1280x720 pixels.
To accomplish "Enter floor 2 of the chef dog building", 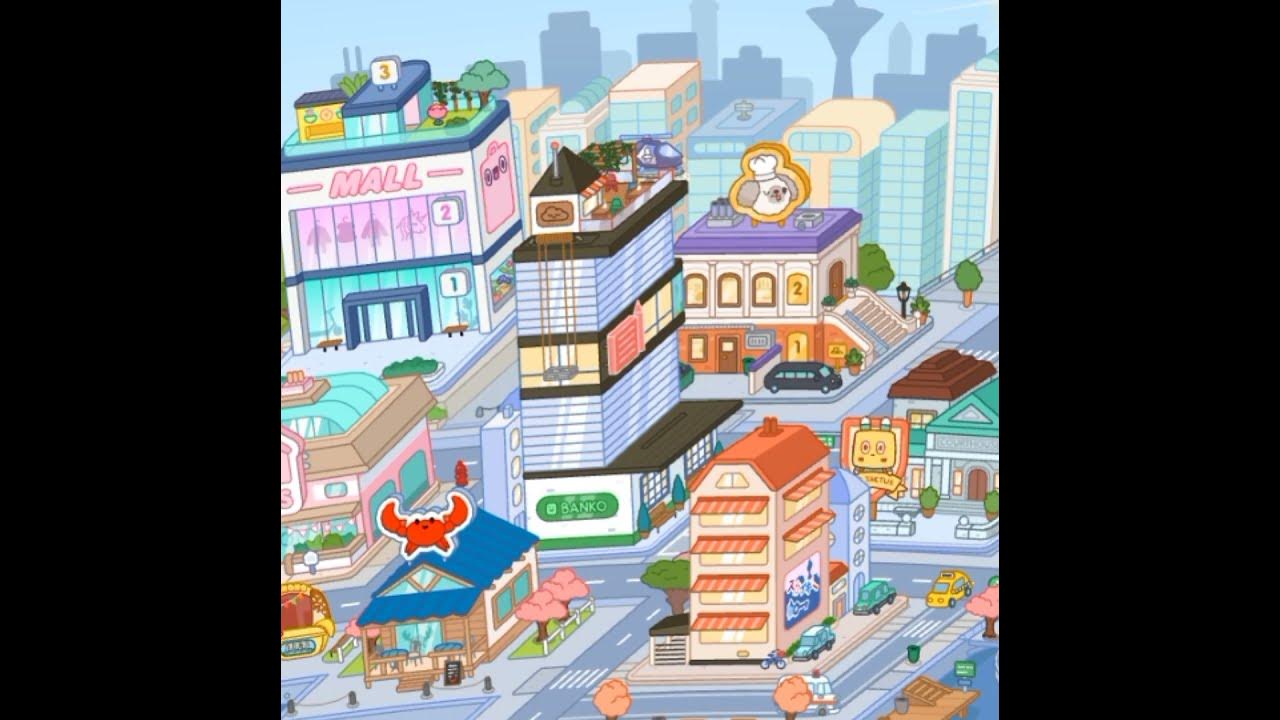I will 797,290.
